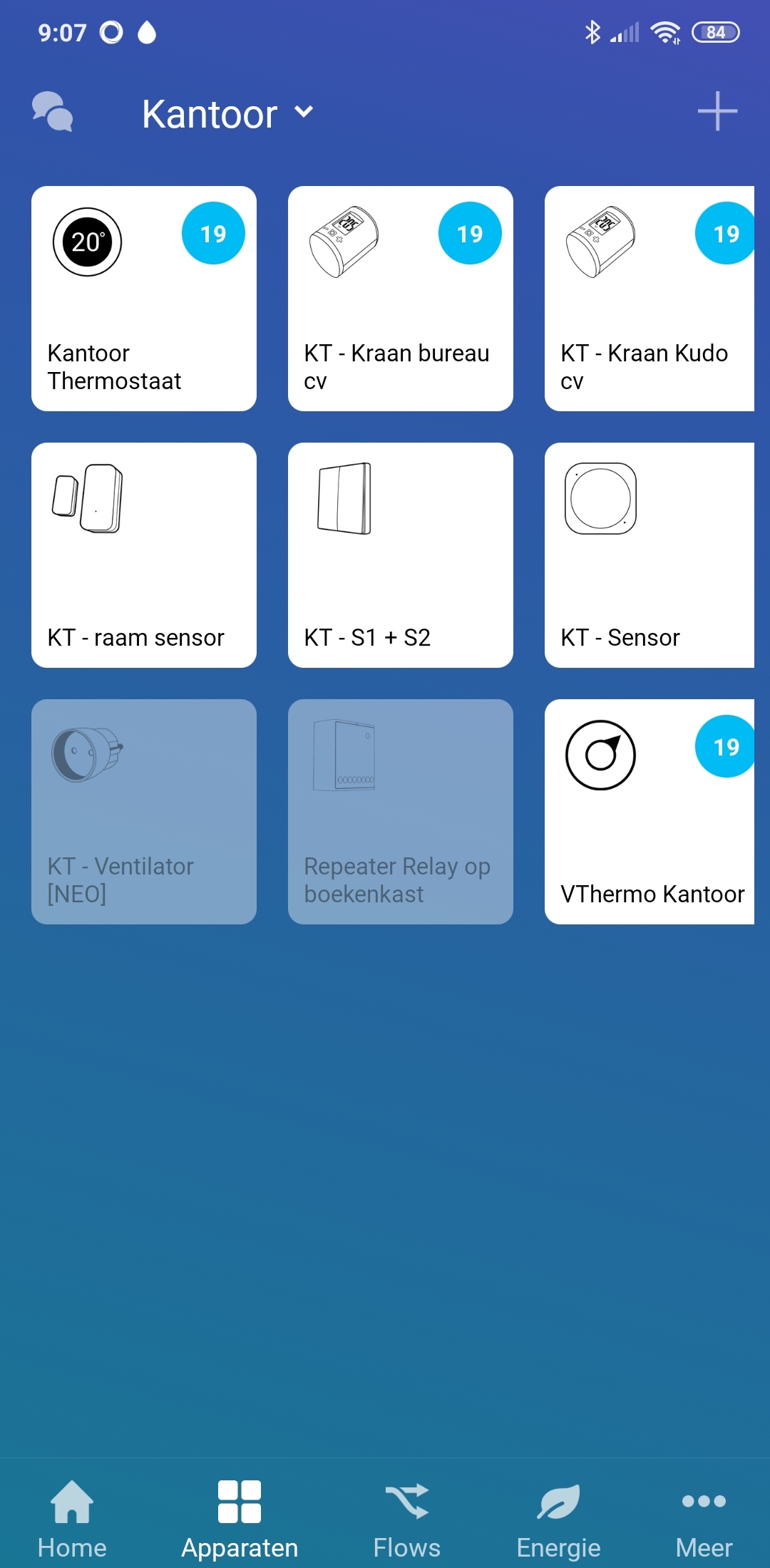The image size is (770, 1568).
Task: Select Repeater Relay op boekenkast tile
Action: click(x=401, y=812)
